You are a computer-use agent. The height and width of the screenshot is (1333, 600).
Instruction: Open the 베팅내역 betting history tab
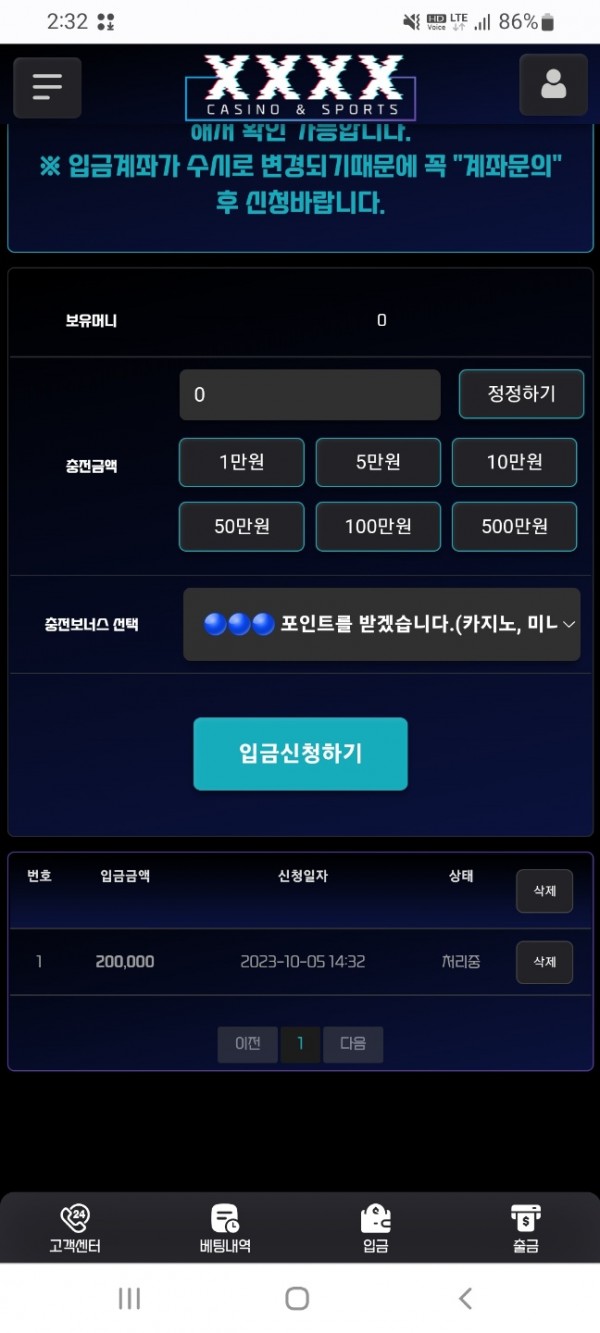225,1229
